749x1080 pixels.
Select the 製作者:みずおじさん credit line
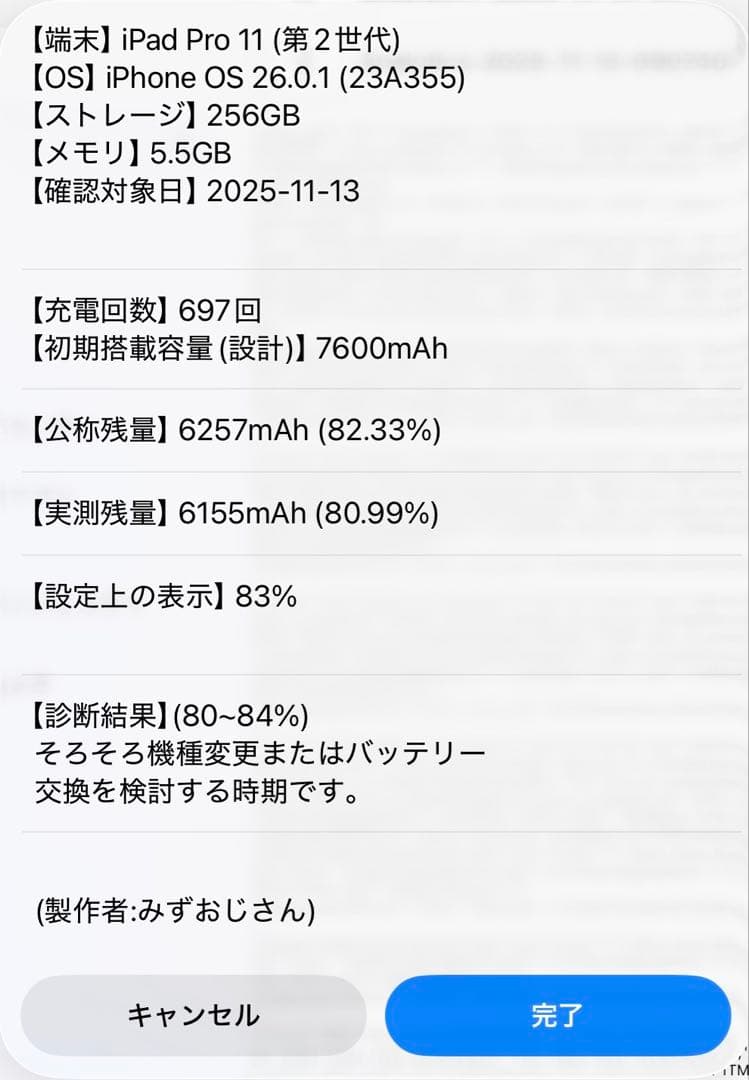click(170, 910)
